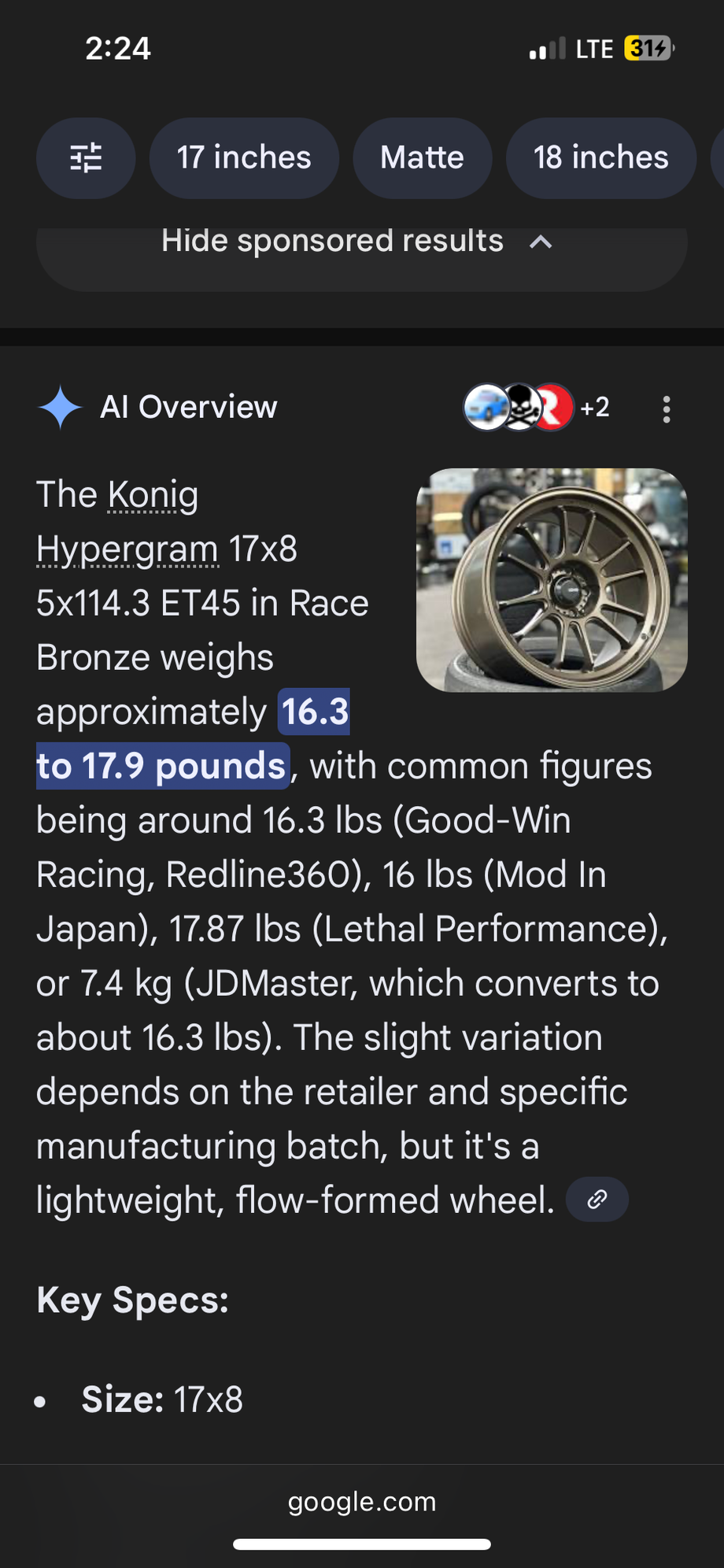Select the 17 inches filter chip
The width and height of the screenshot is (724, 1568).
click(244, 157)
